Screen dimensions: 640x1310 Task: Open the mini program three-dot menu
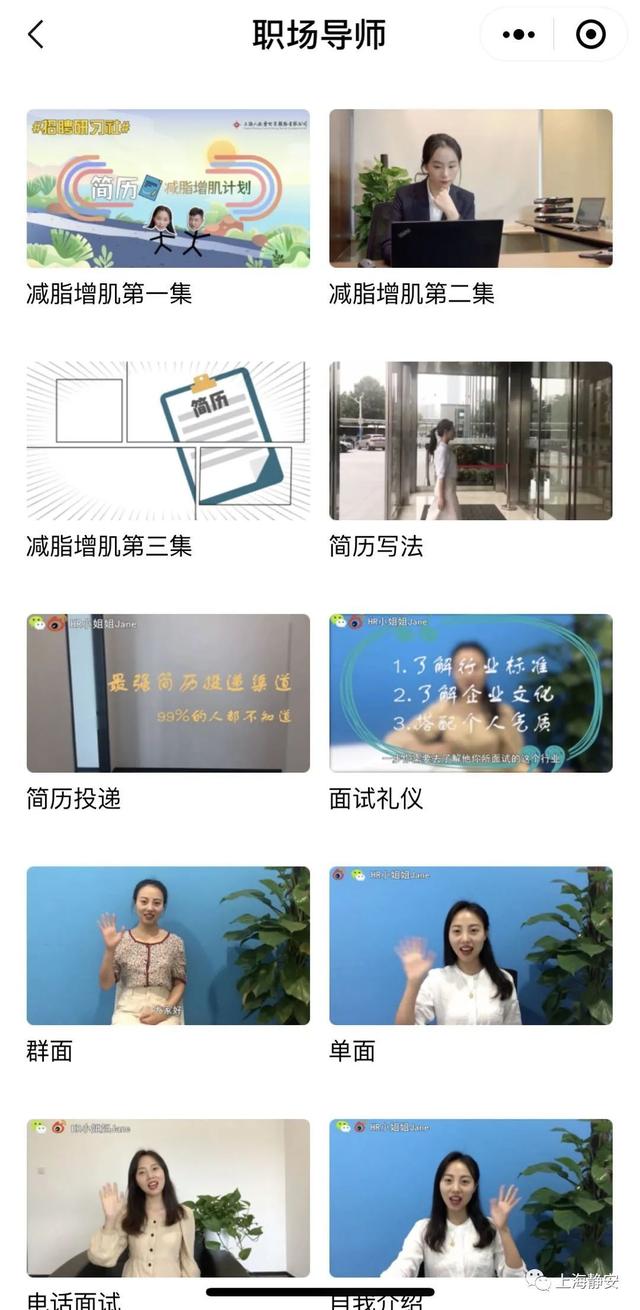518,35
